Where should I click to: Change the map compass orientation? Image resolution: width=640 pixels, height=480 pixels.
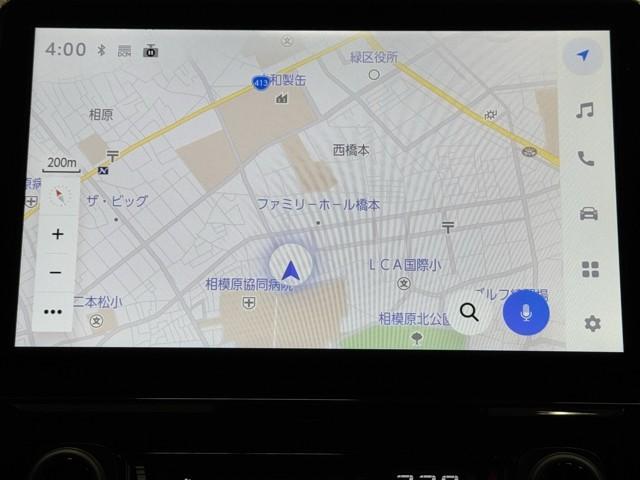point(57,195)
